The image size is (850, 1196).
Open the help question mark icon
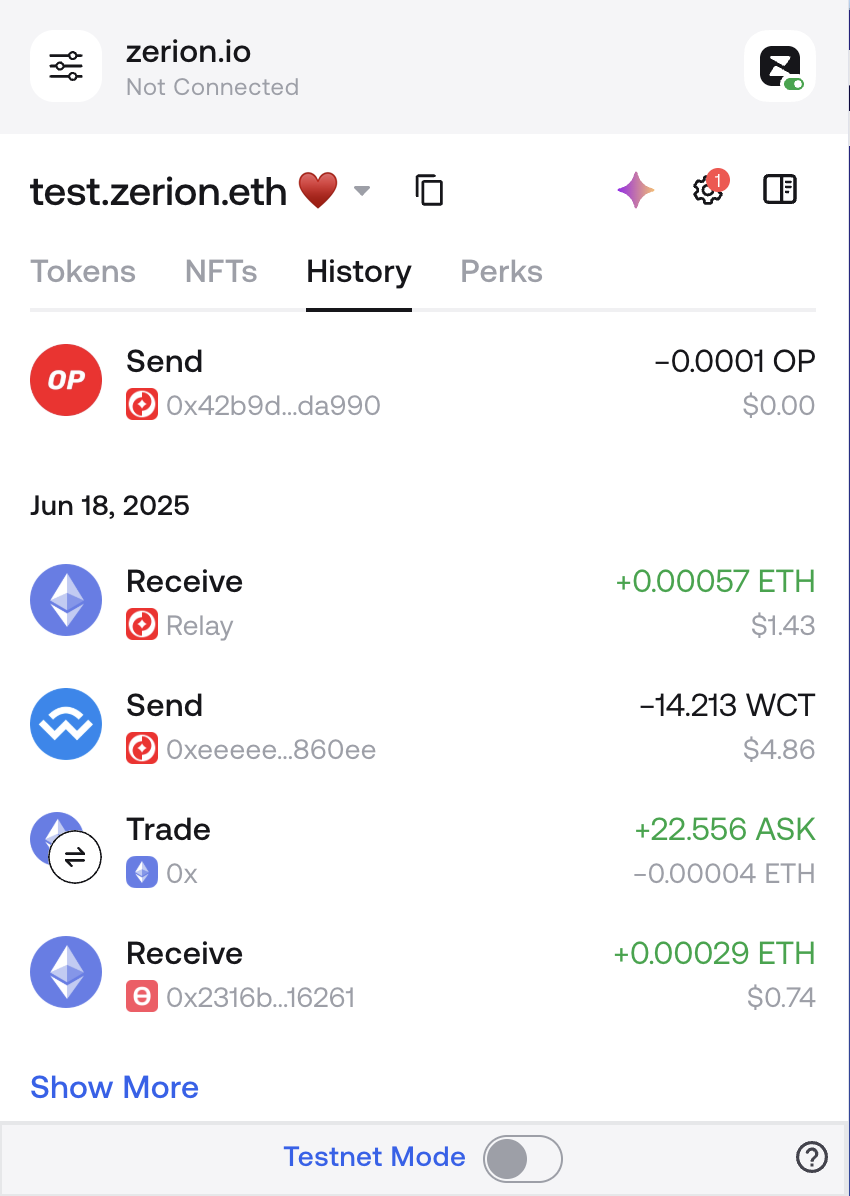(x=811, y=1158)
